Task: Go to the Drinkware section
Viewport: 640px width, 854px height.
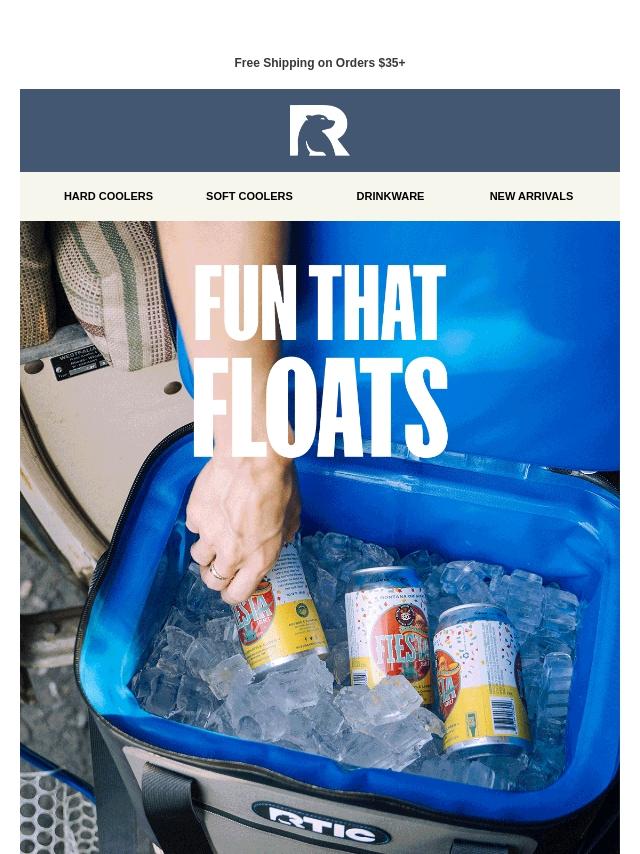Action: [390, 196]
